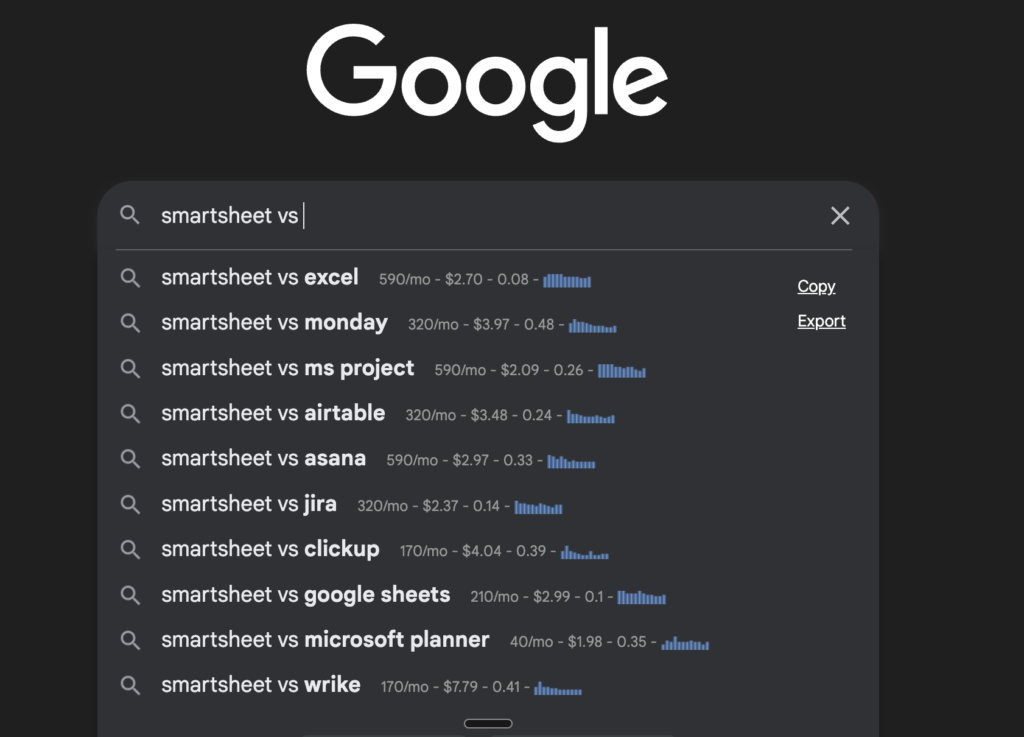The height and width of the screenshot is (737, 1024).
Task: Select smartsheet vs microsoft planner suggestion
Action: point(325,640)
